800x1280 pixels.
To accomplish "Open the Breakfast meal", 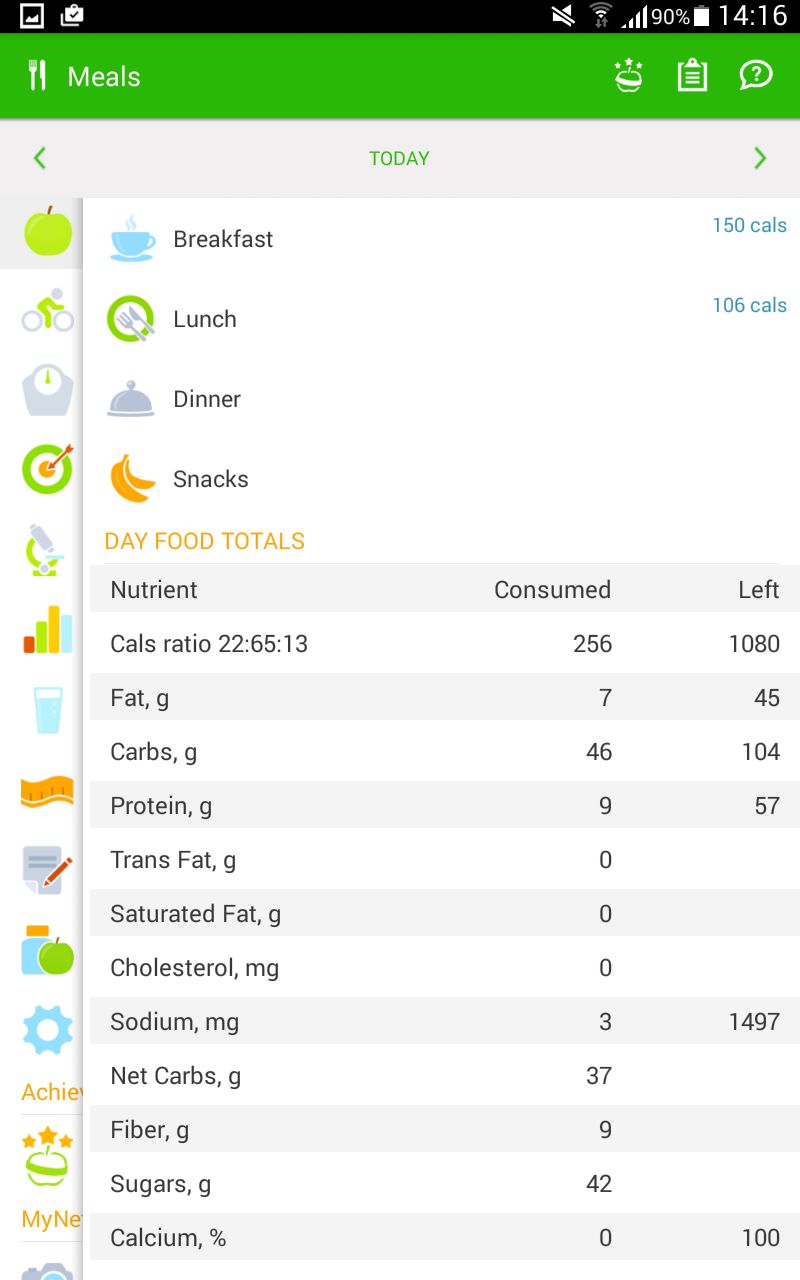I will (223, 239).
